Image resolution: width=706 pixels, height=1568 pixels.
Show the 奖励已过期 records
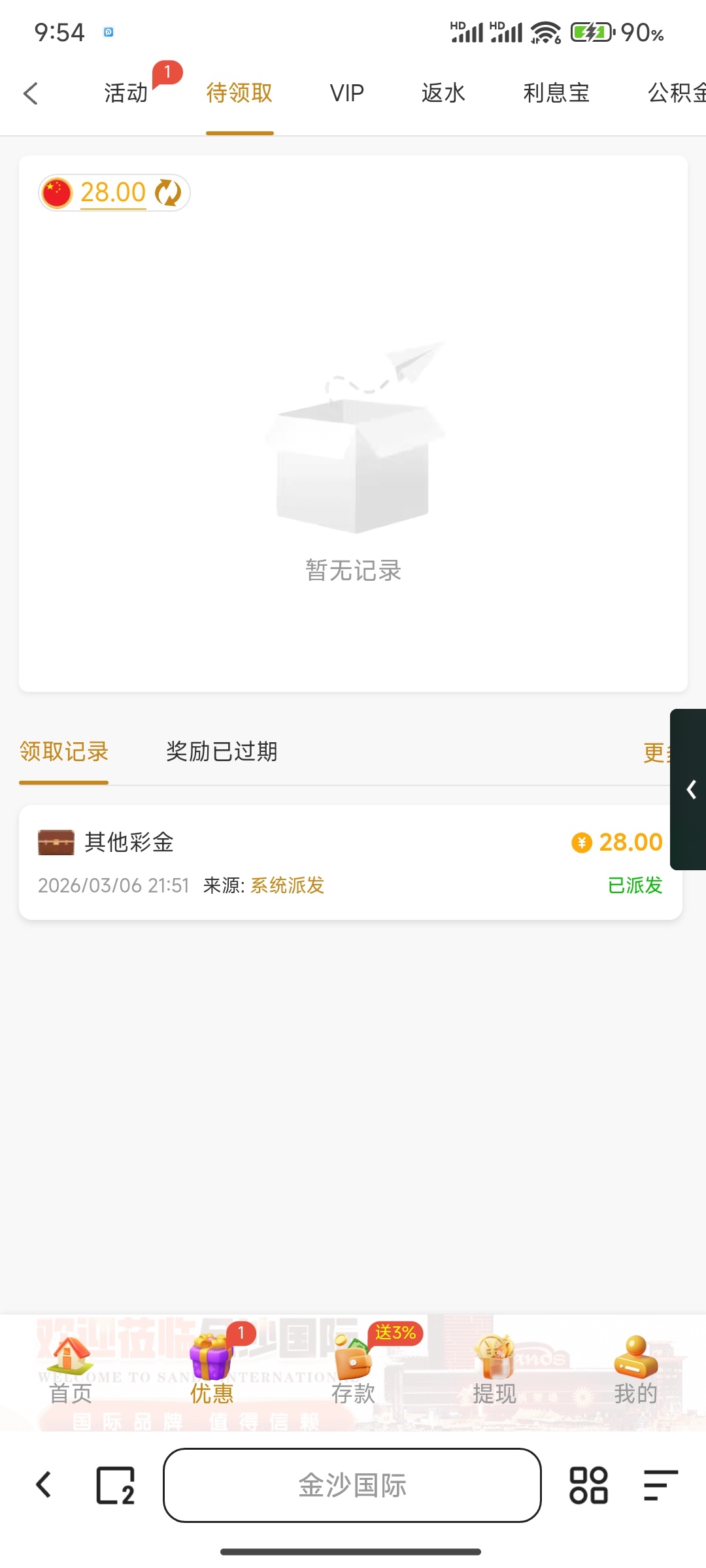222,751
